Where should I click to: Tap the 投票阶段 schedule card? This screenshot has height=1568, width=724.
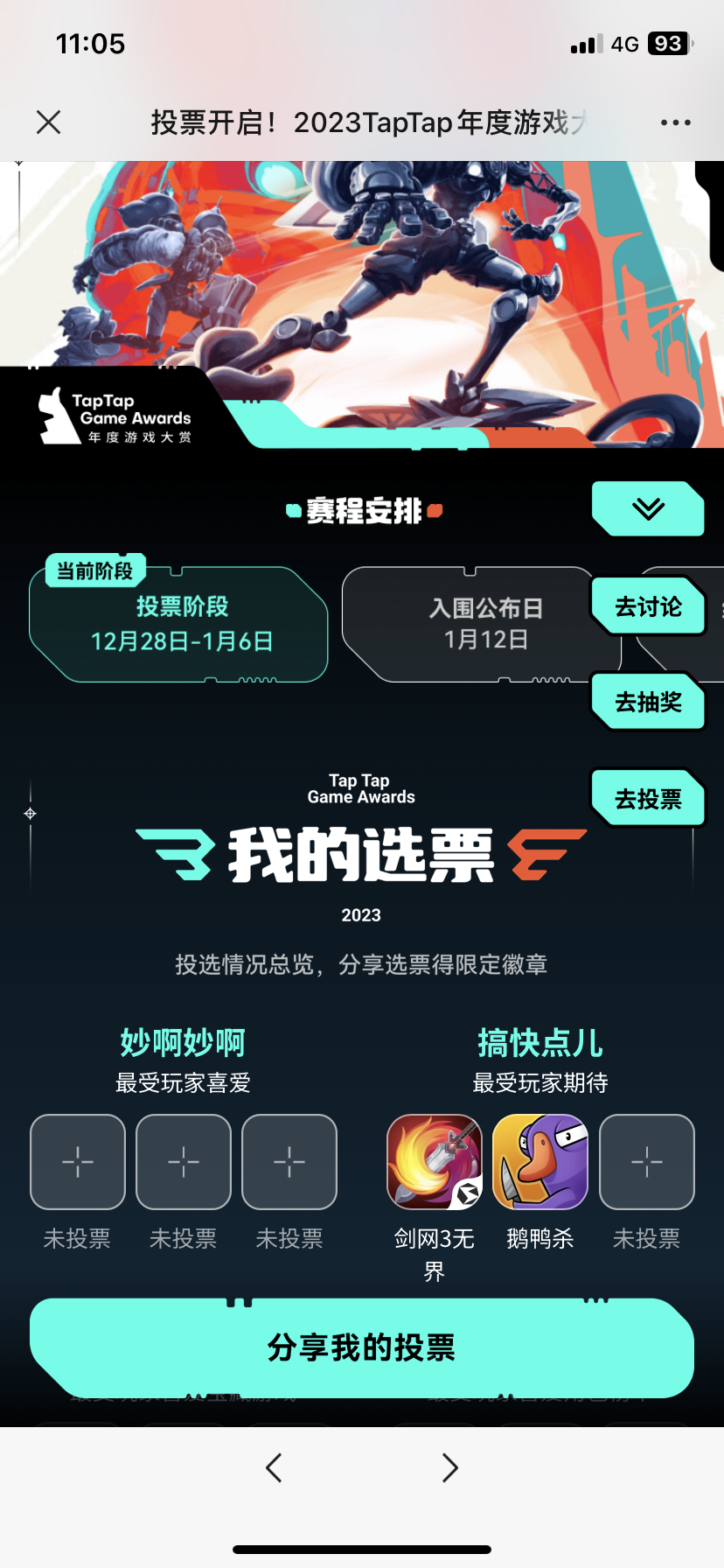(178, 625)
